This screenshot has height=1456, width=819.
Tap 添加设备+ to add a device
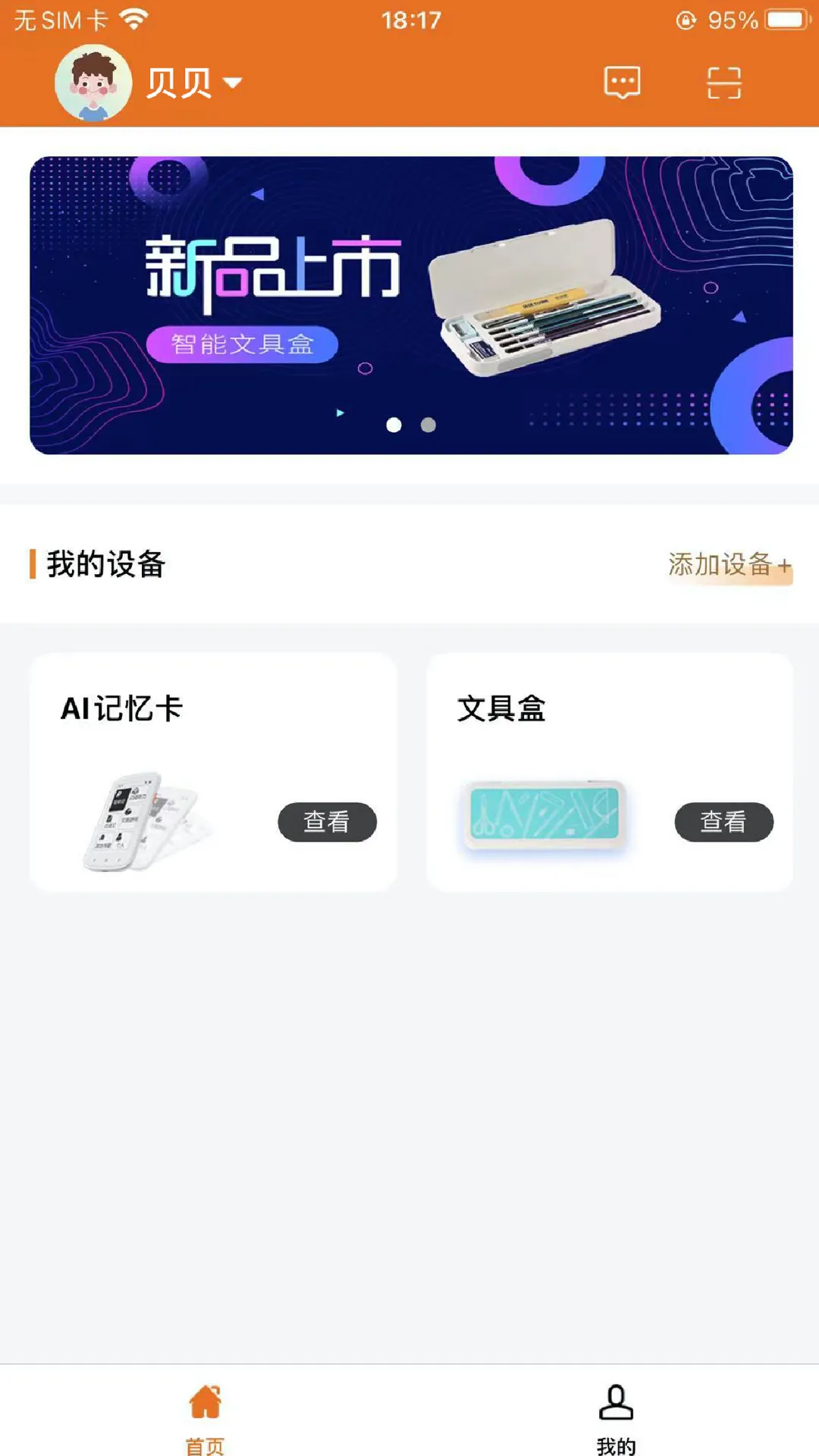tap(729, 564)
